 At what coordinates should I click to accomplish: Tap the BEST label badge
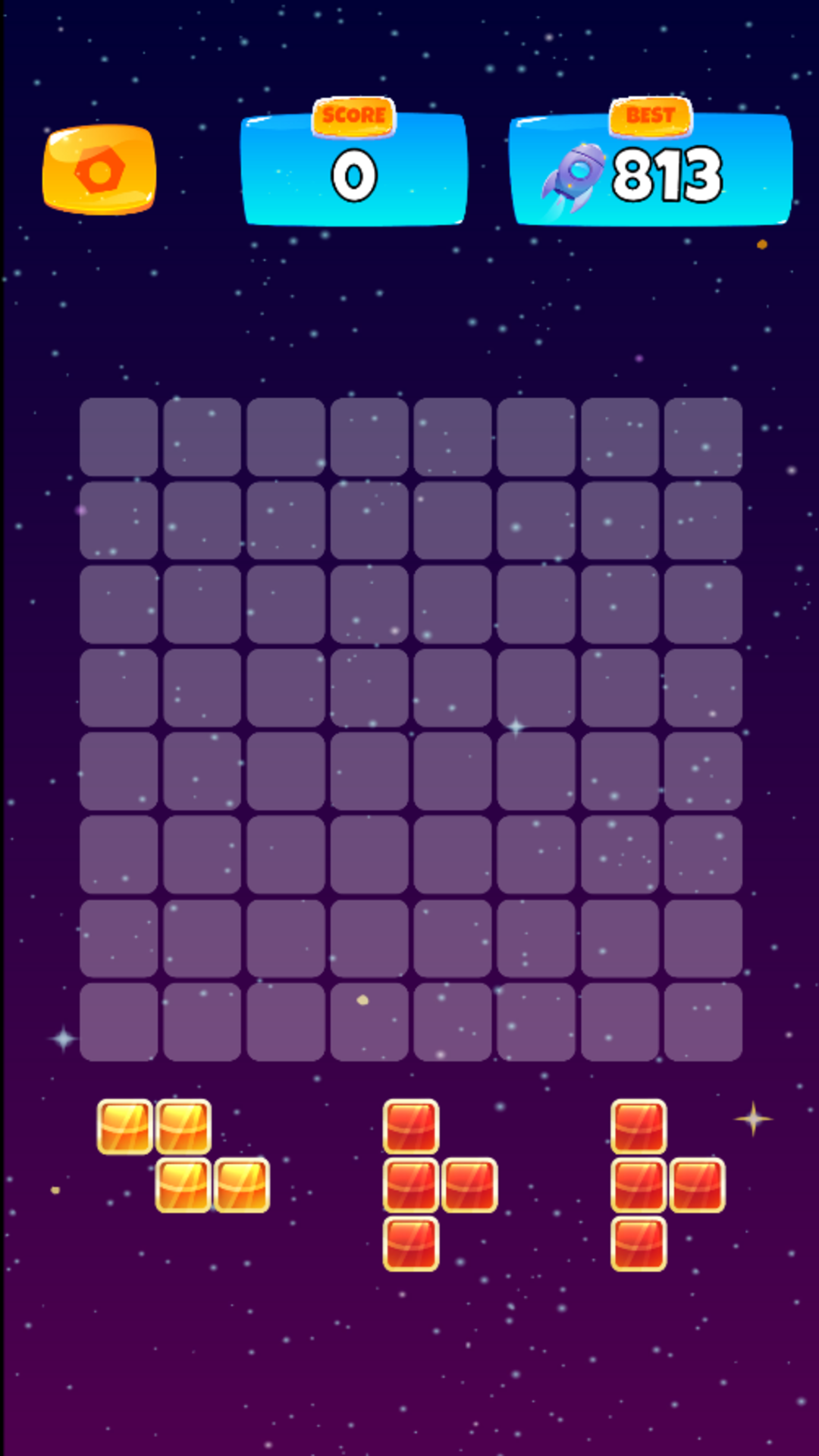pos(651,115)
